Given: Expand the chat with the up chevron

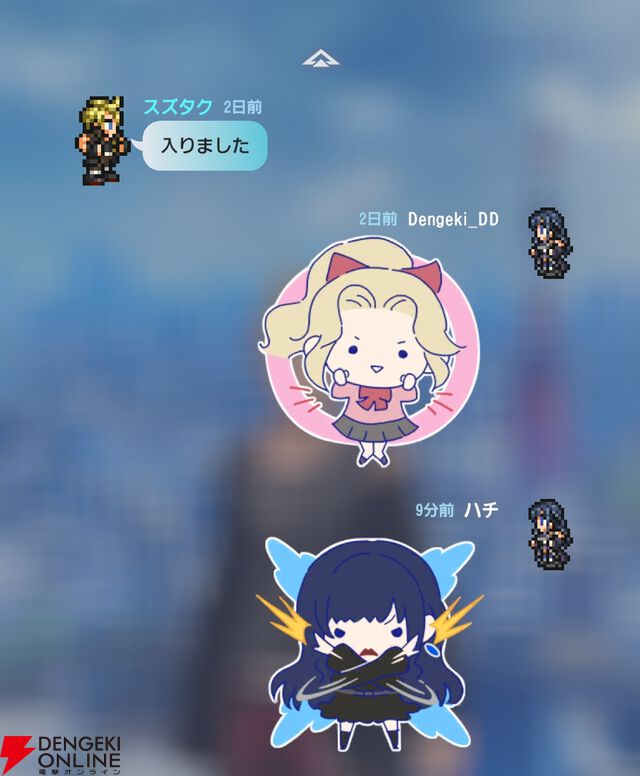Looking at the screenshot, I should (320, 59).
